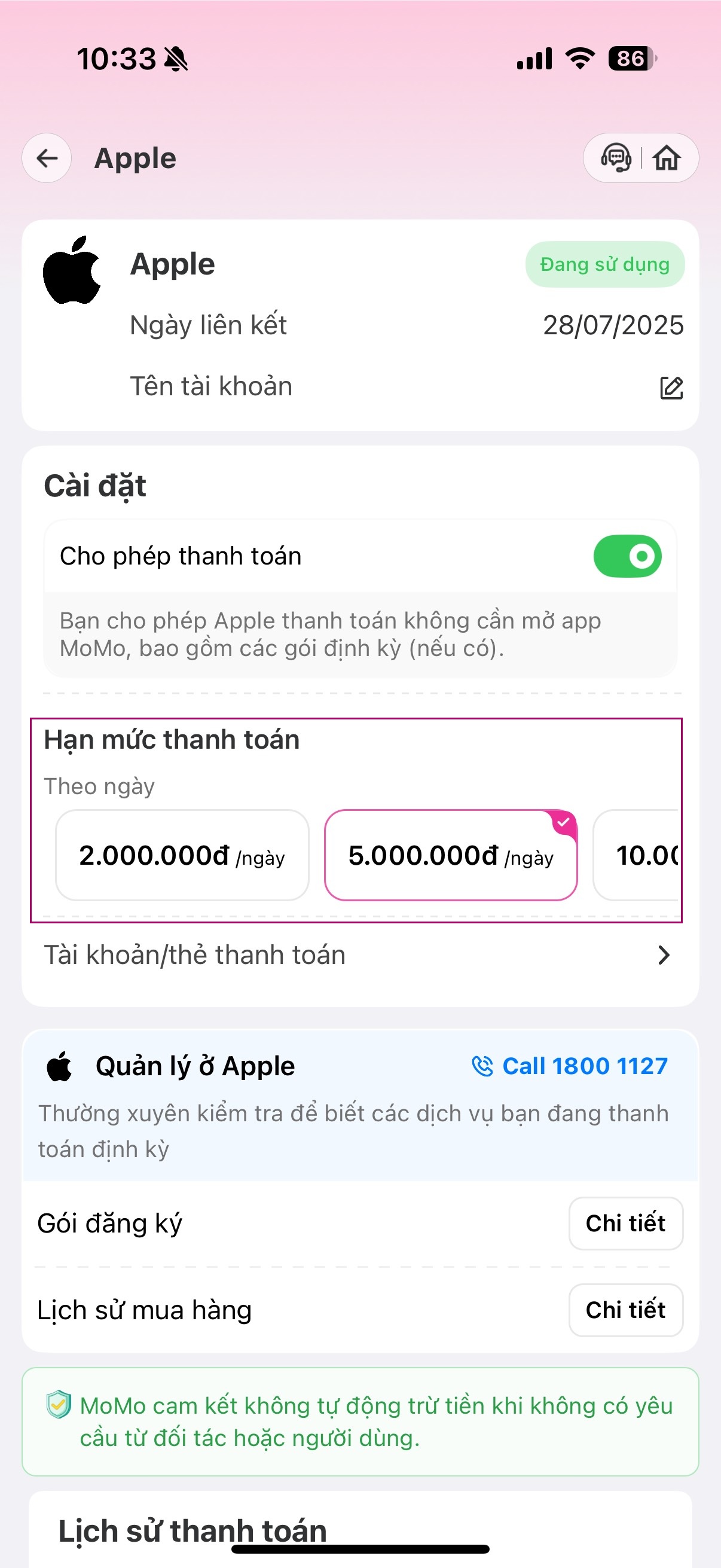View Lịch sử mua hàng details
The height and width of the screenshot is (1568, 721).
625,1310
